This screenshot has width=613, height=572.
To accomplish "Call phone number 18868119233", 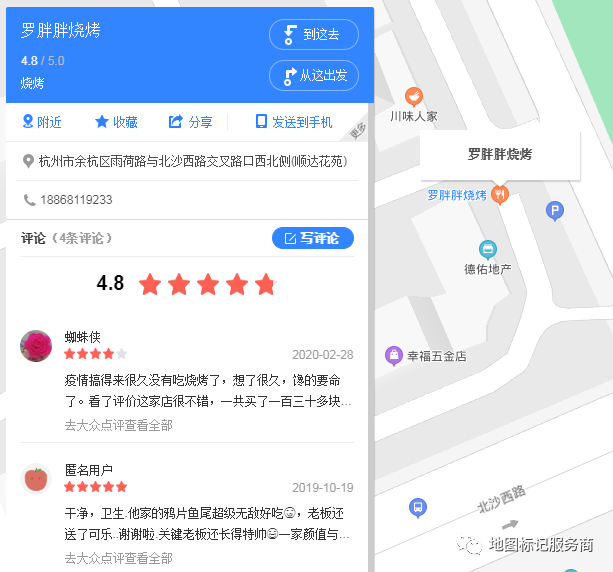I will 76,200.
